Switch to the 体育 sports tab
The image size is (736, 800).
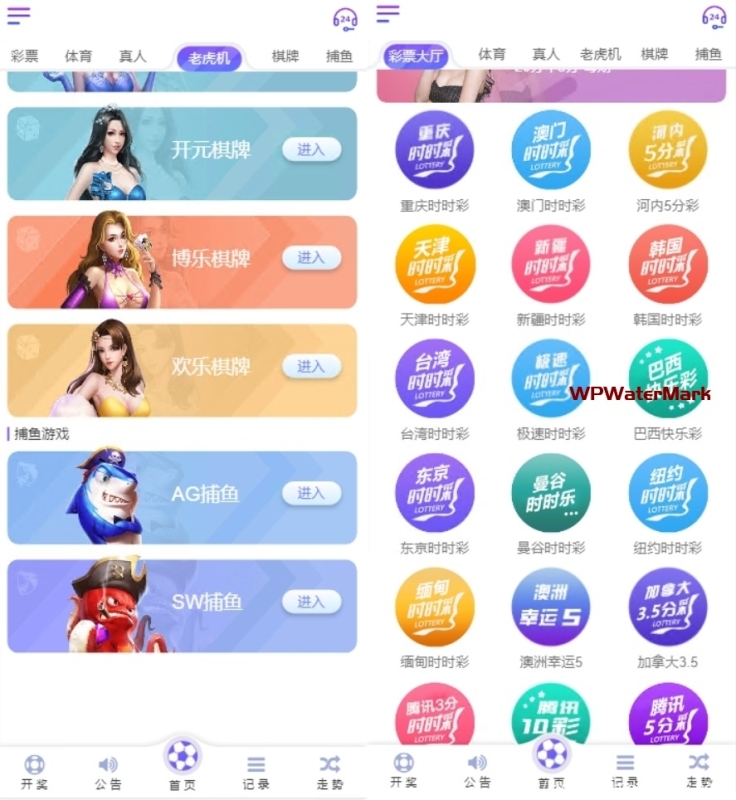point(78,56)
